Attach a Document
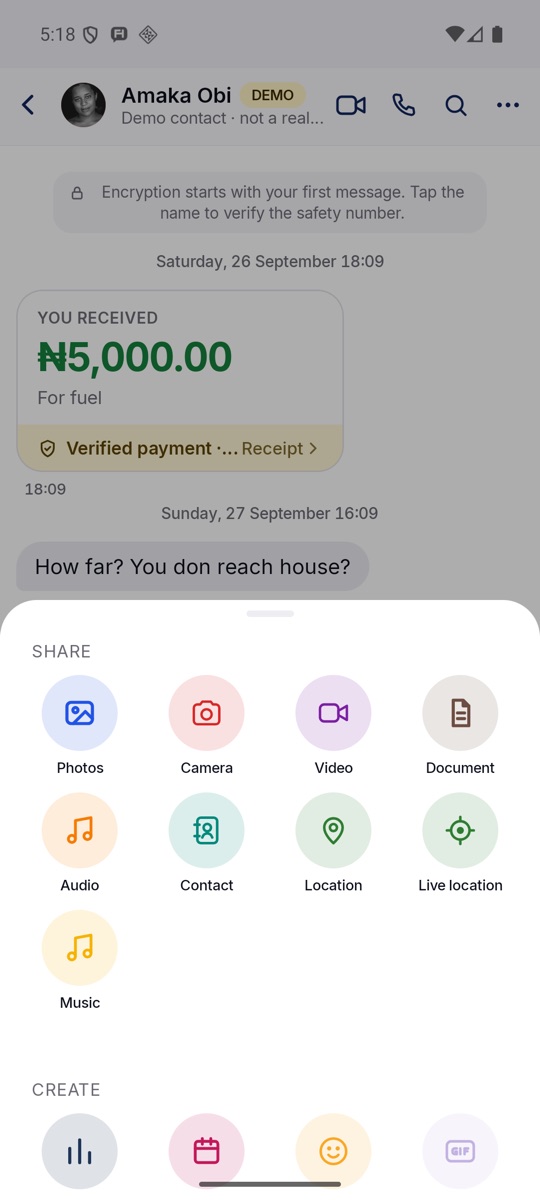This screenshot has width=540, height=1200. pyautogui.click(x=460, y=726)
